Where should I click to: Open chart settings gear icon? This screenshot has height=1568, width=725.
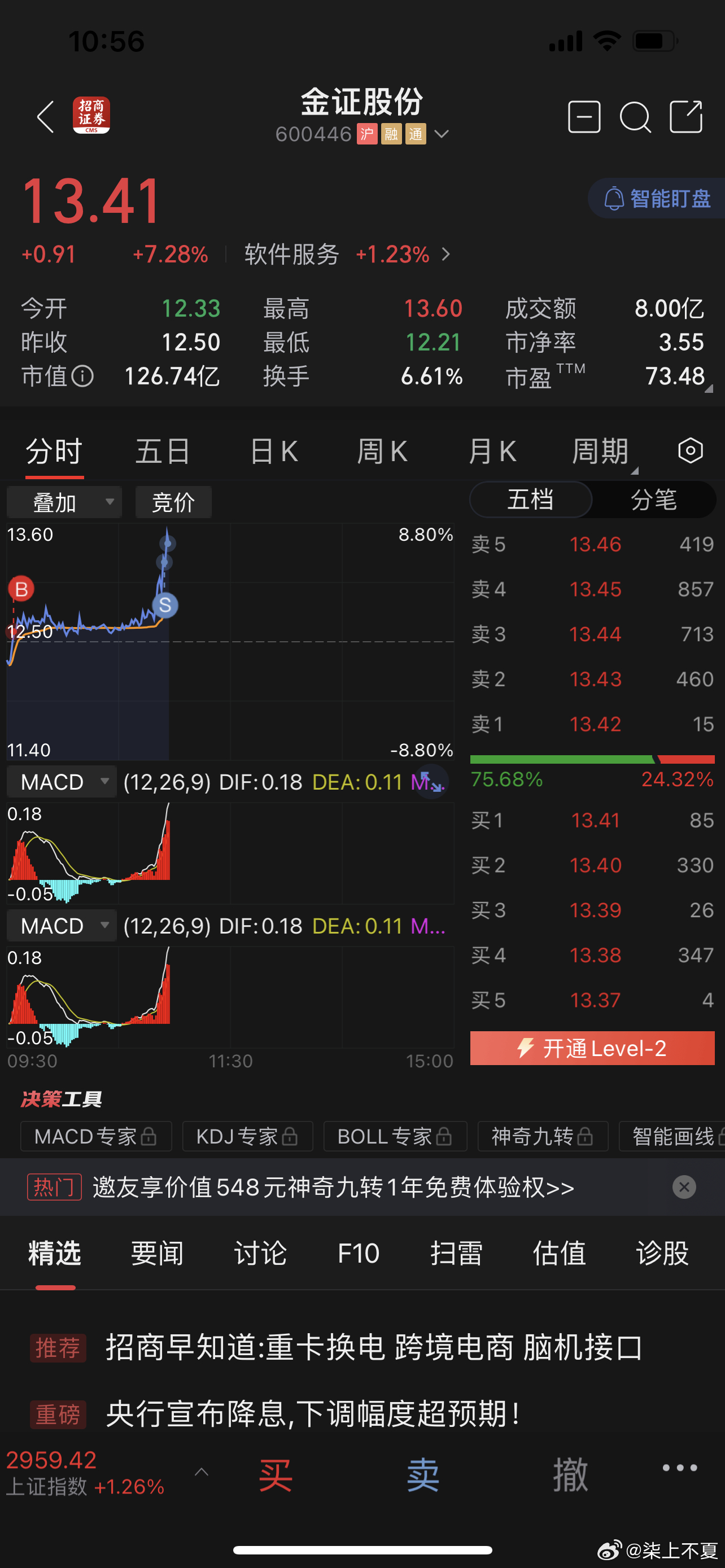pyautogui.click(x=691, y=451)
